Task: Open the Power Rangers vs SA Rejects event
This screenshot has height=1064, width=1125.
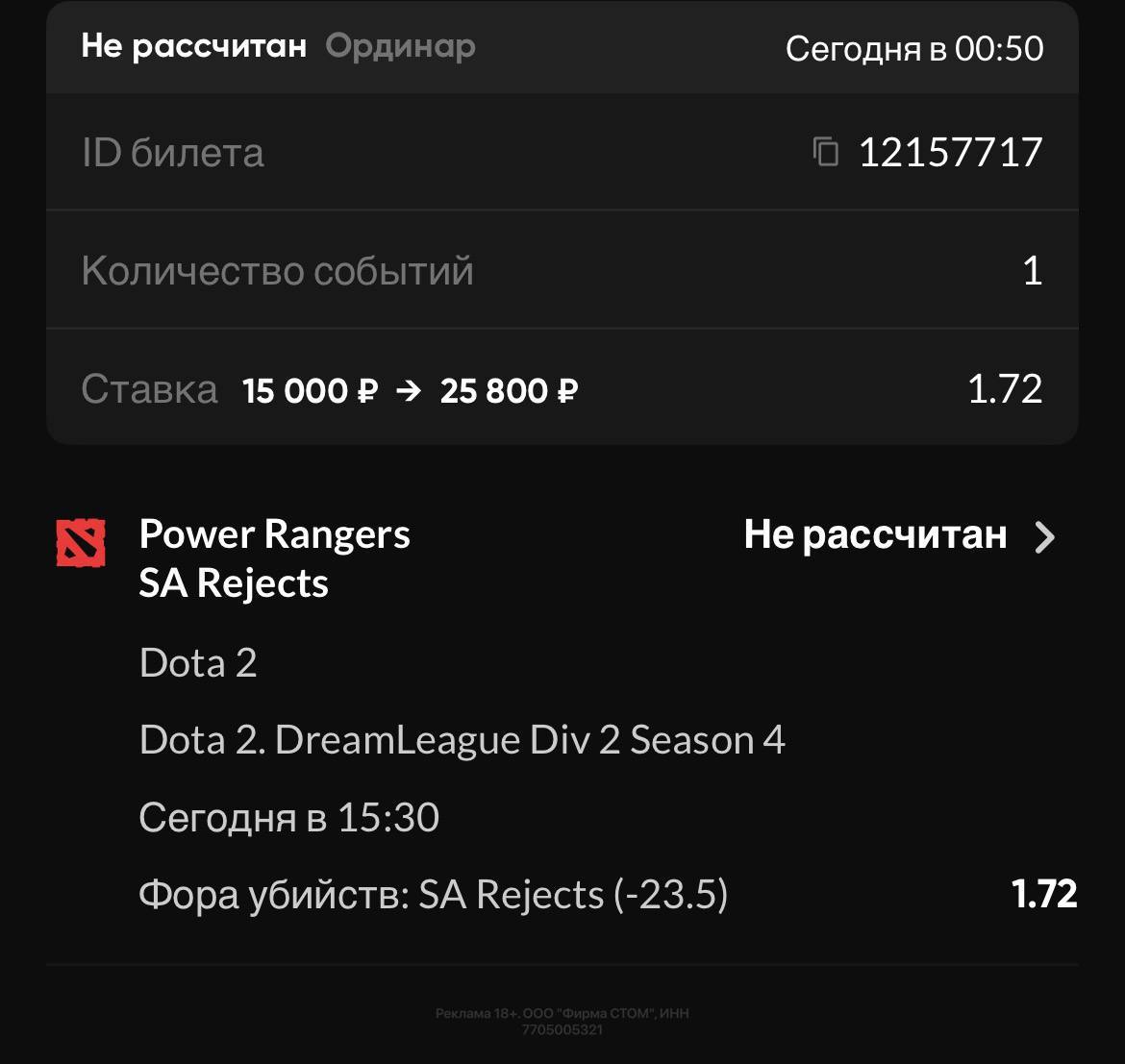Action: pyautogui.click(x=1044, y=537)
